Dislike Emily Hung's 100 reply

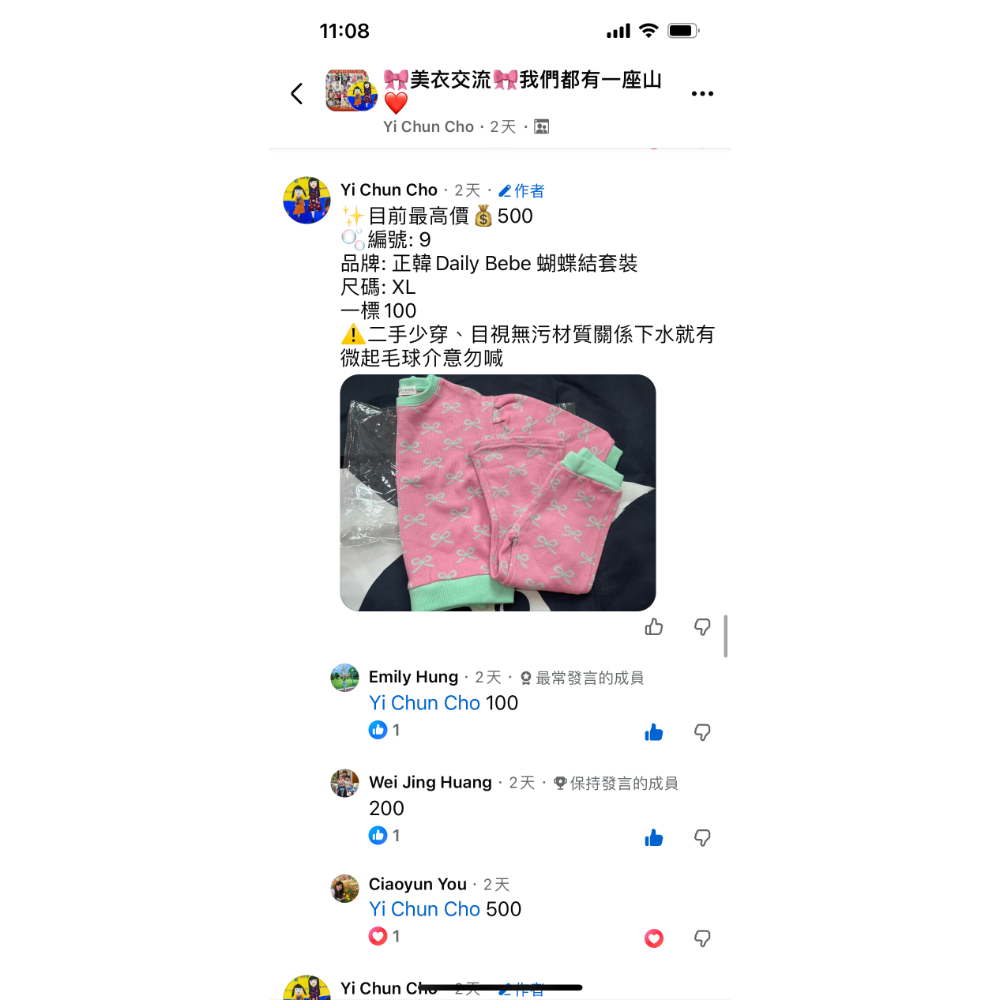[x=703, y=733]
